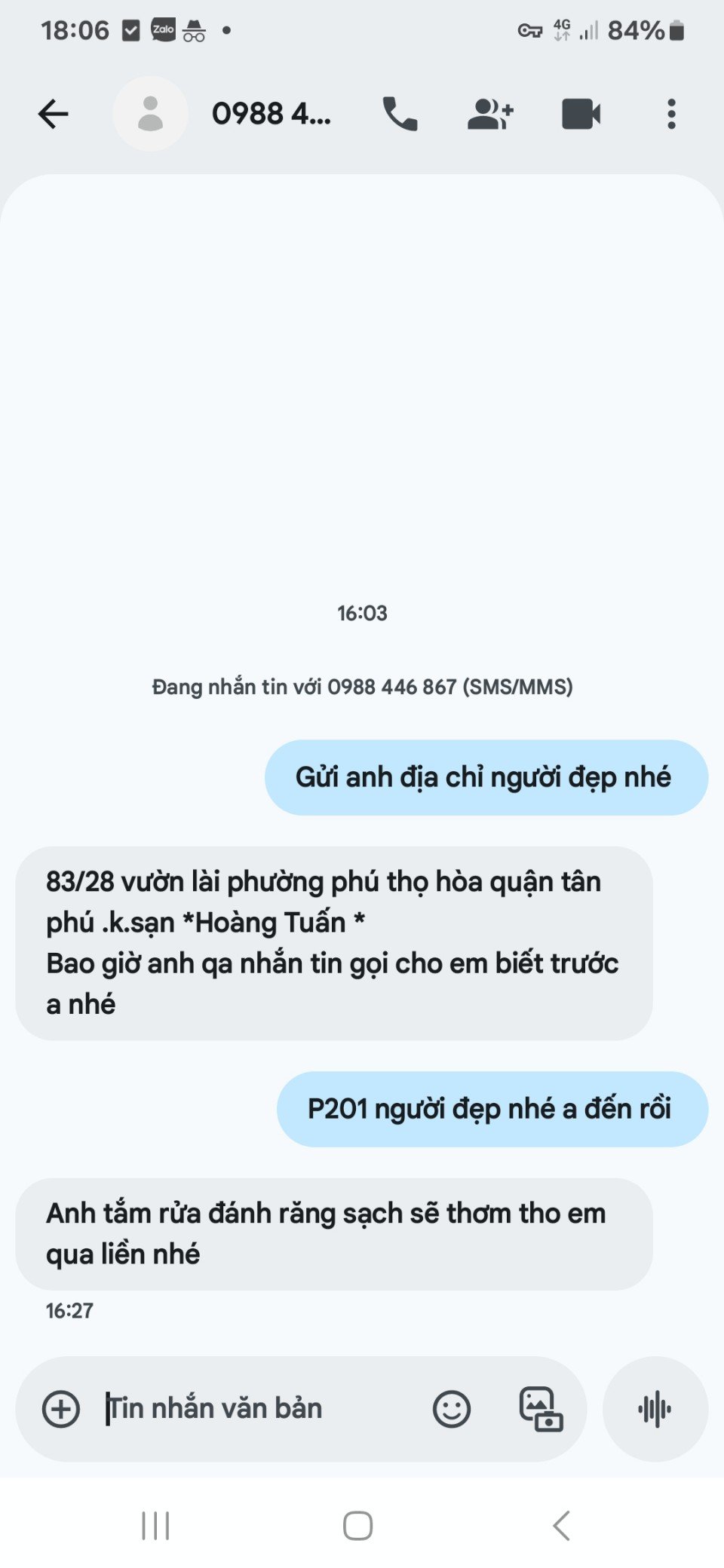Open the emoji picker
724x1568 pixels.
tap(452, 1409)
